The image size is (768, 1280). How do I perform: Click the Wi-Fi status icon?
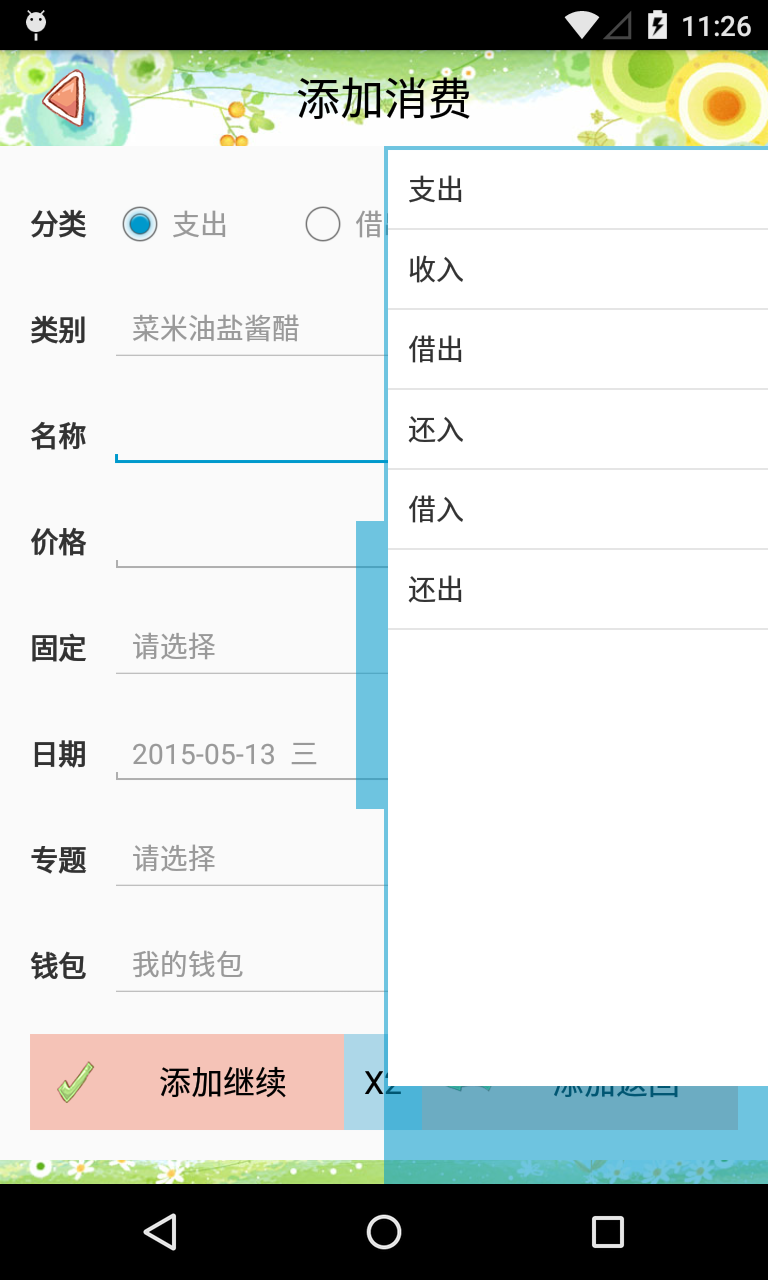click(580, 25)
